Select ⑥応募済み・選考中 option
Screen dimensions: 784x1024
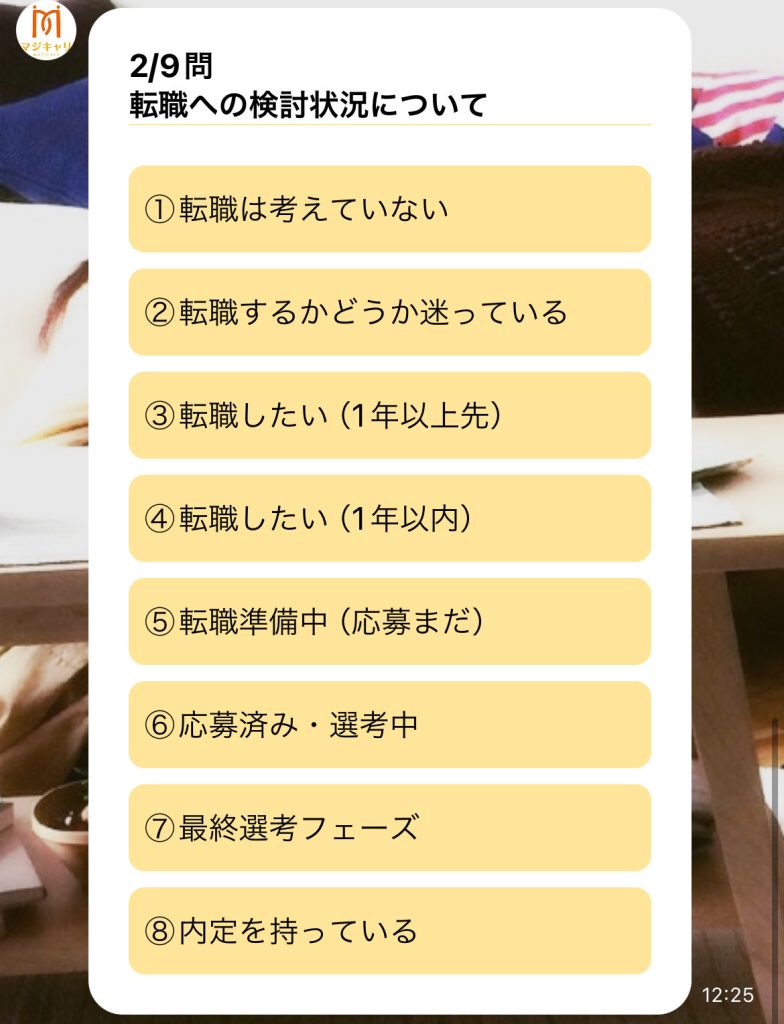tap(389, 725)
